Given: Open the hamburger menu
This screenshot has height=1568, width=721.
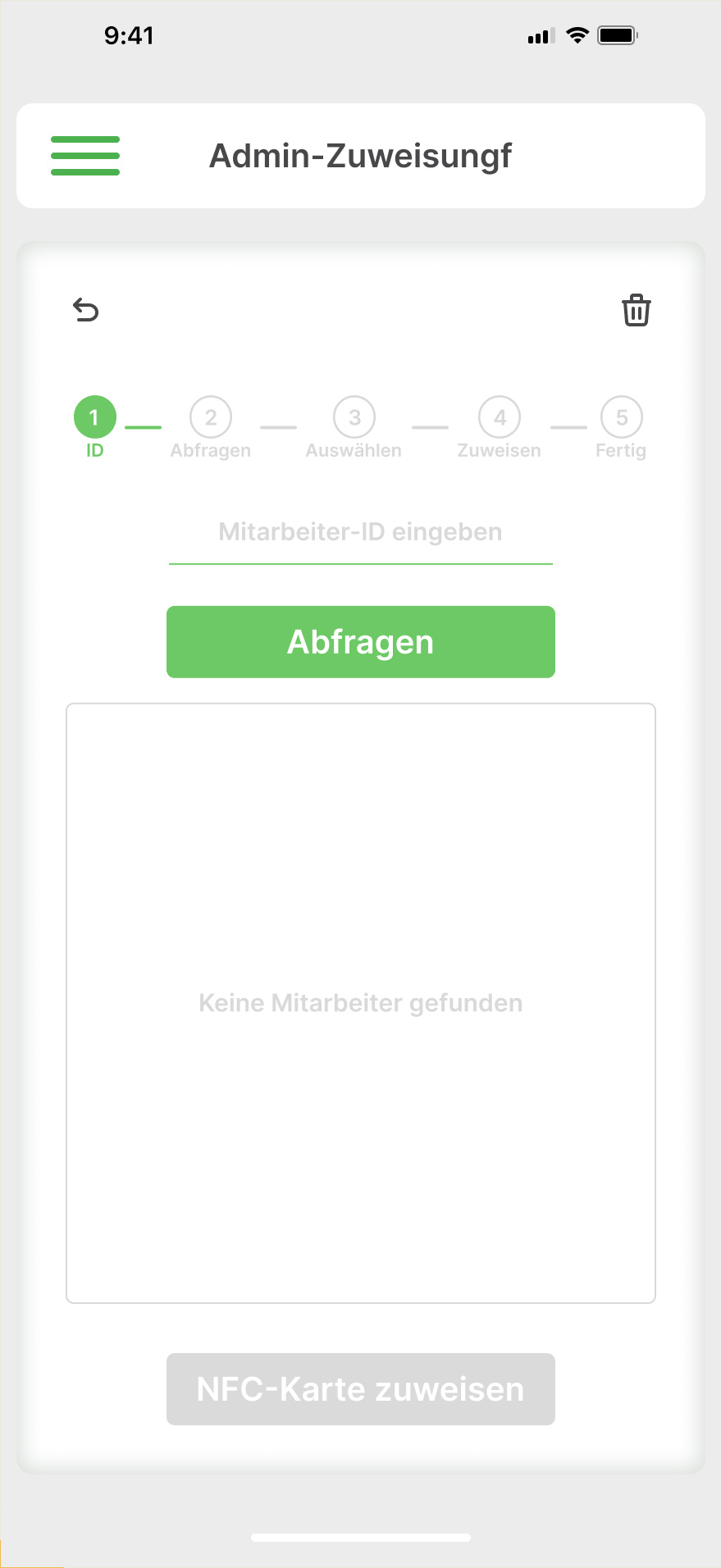Looking at the screenshot, I should pyautogui.click(x=85, y=156).
